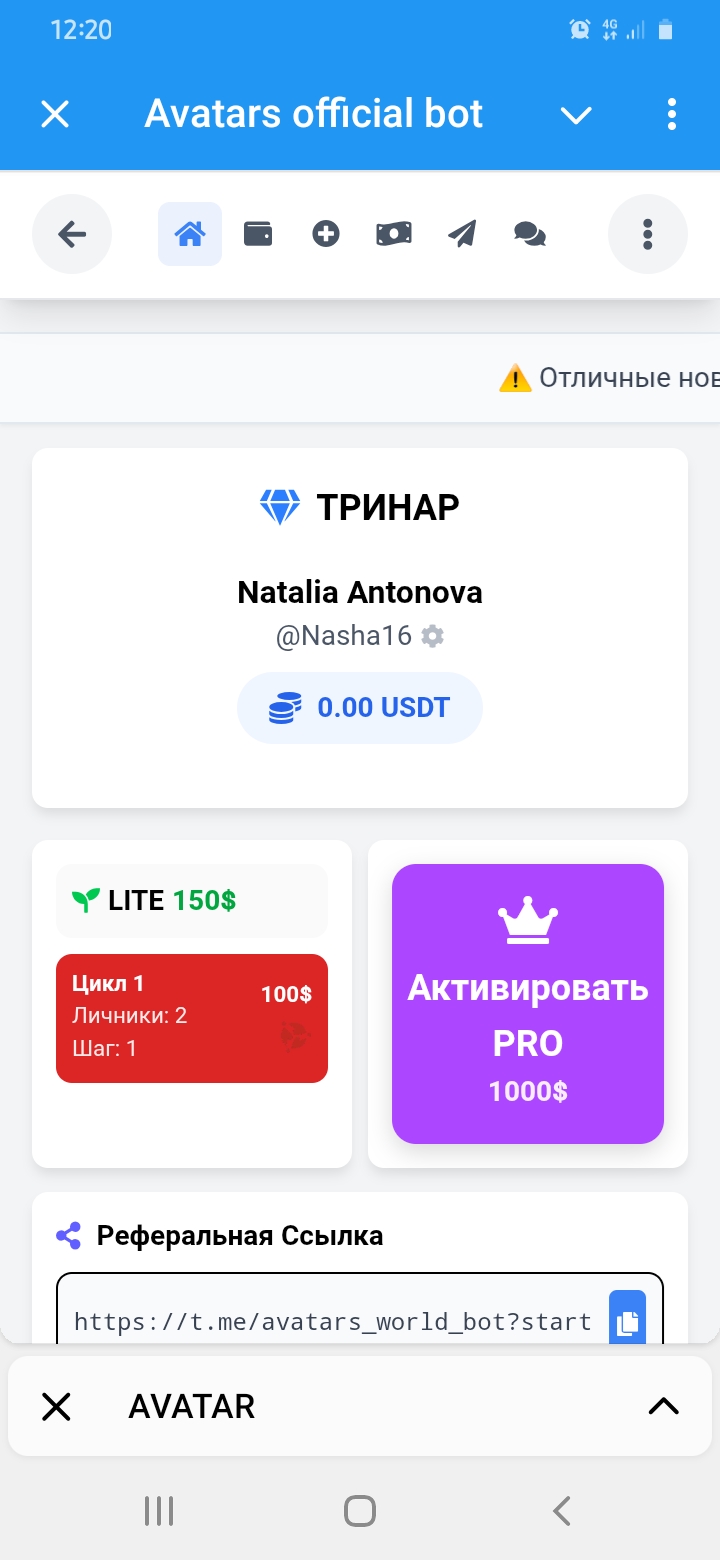Activate PRO for 1000$

pyautogui.click(x=528, y=1003)
